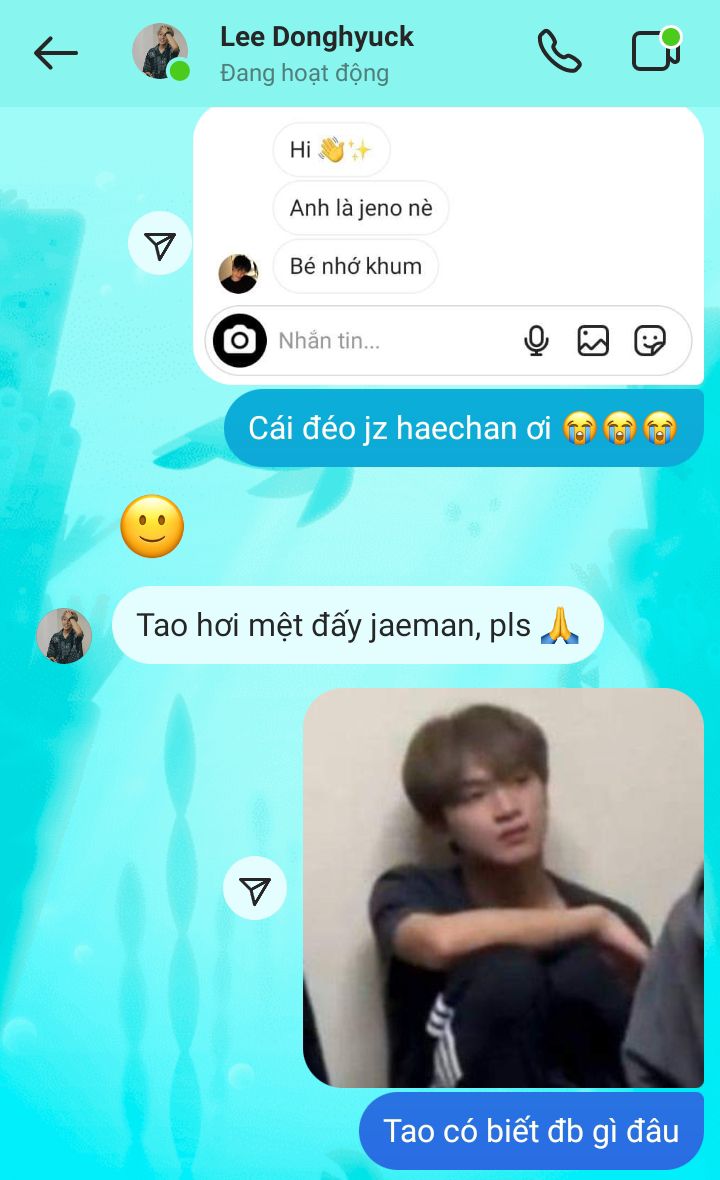This screenshot has width=720, height=1180.
Task: Open the photo of the sitting person
Action: click(503, 887)
